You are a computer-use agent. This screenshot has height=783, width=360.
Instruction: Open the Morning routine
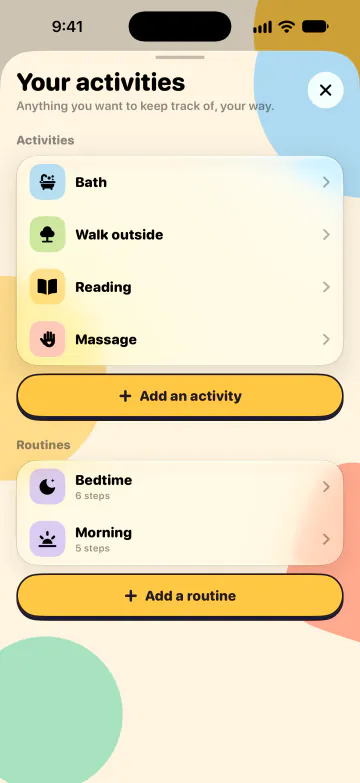180,539
